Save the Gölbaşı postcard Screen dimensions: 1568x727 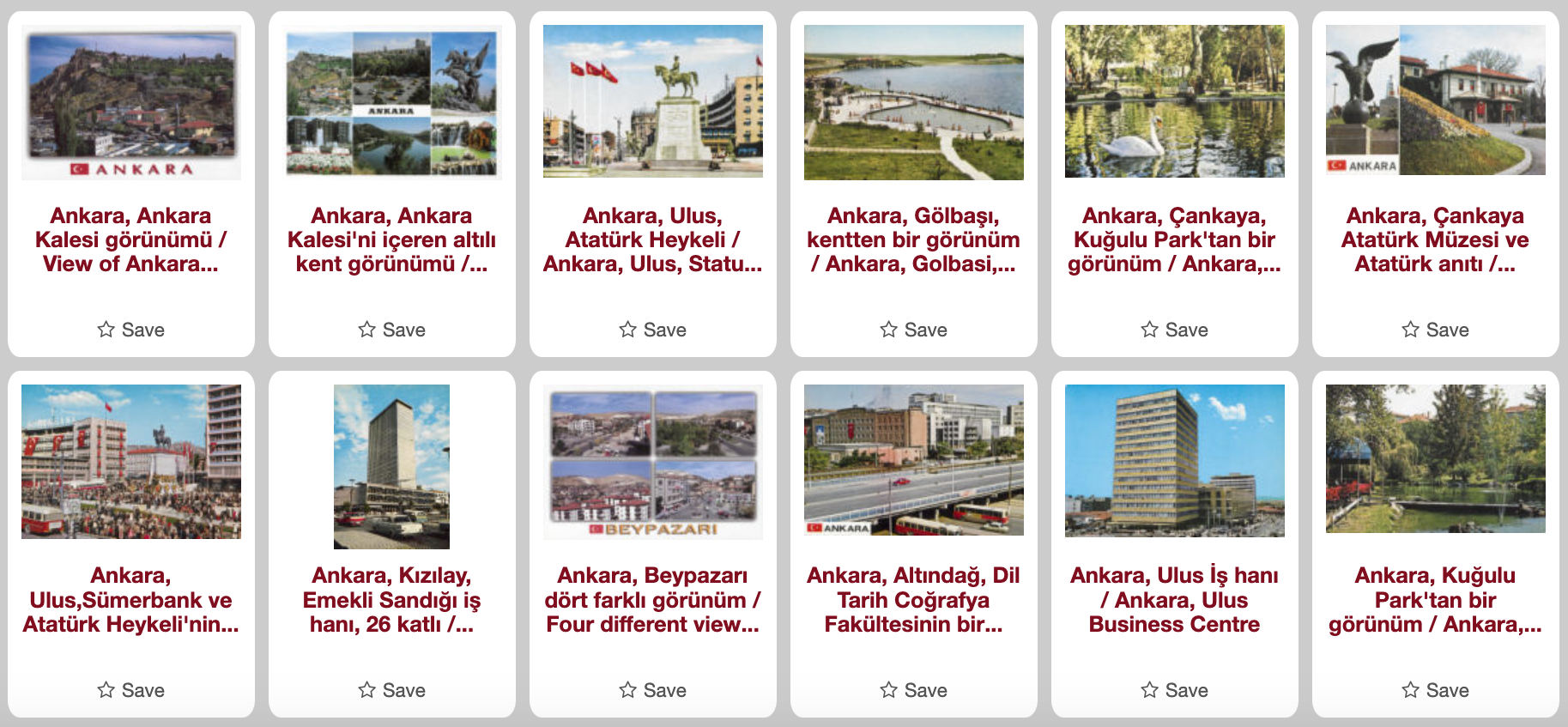coord(913,330)
